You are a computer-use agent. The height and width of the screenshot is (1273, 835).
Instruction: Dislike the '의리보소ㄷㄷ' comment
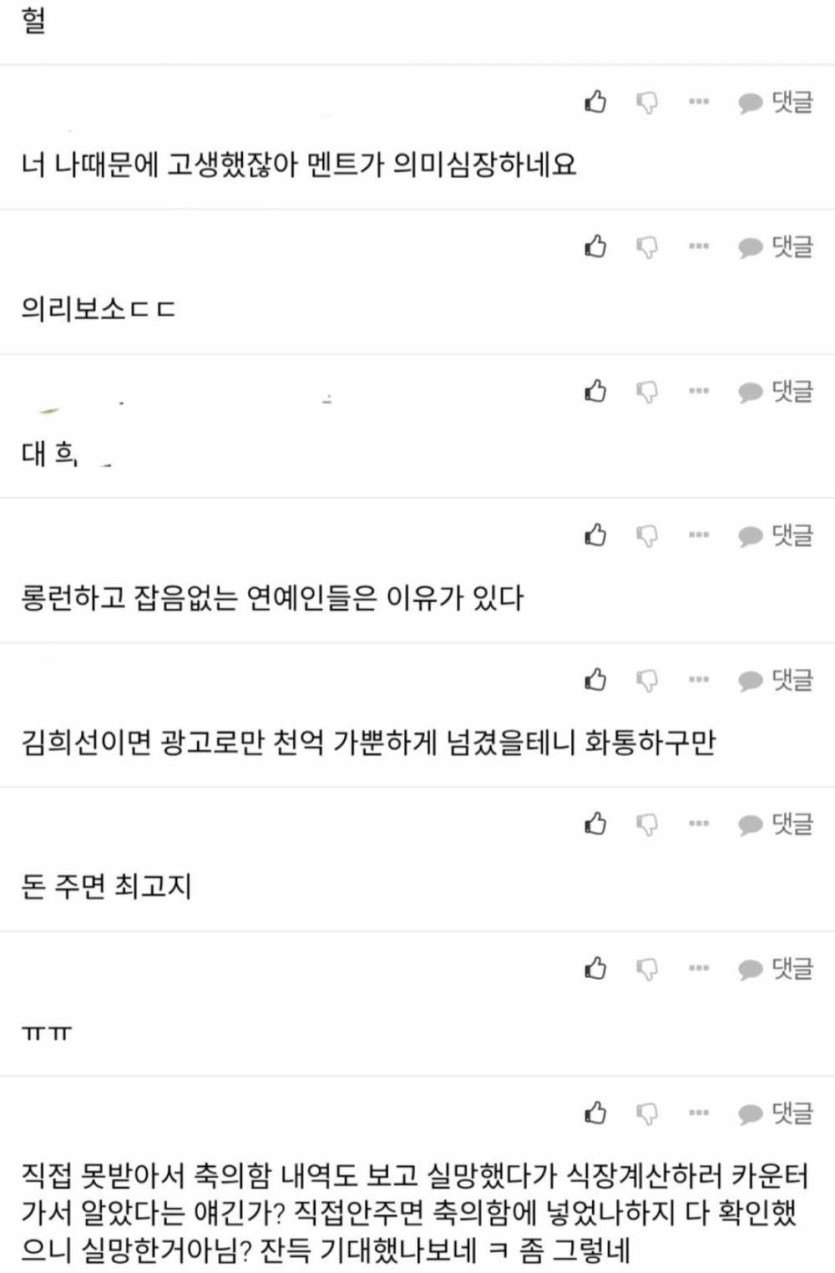coord(647,247)
